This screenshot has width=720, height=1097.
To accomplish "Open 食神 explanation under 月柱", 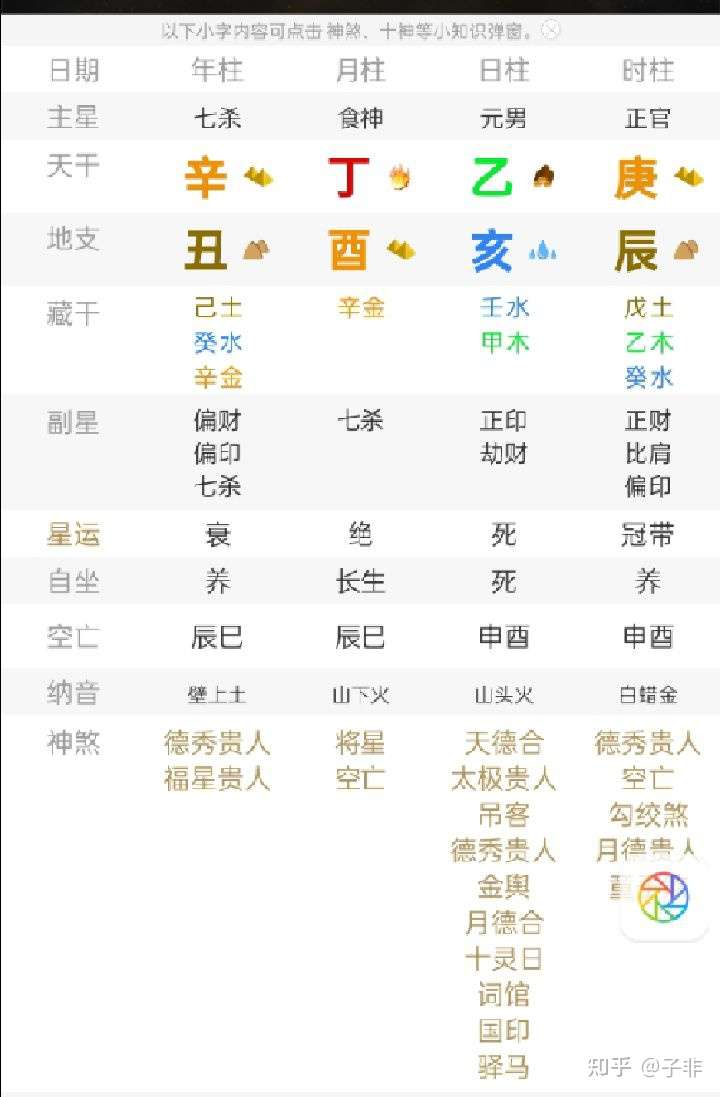I will 361,119.
